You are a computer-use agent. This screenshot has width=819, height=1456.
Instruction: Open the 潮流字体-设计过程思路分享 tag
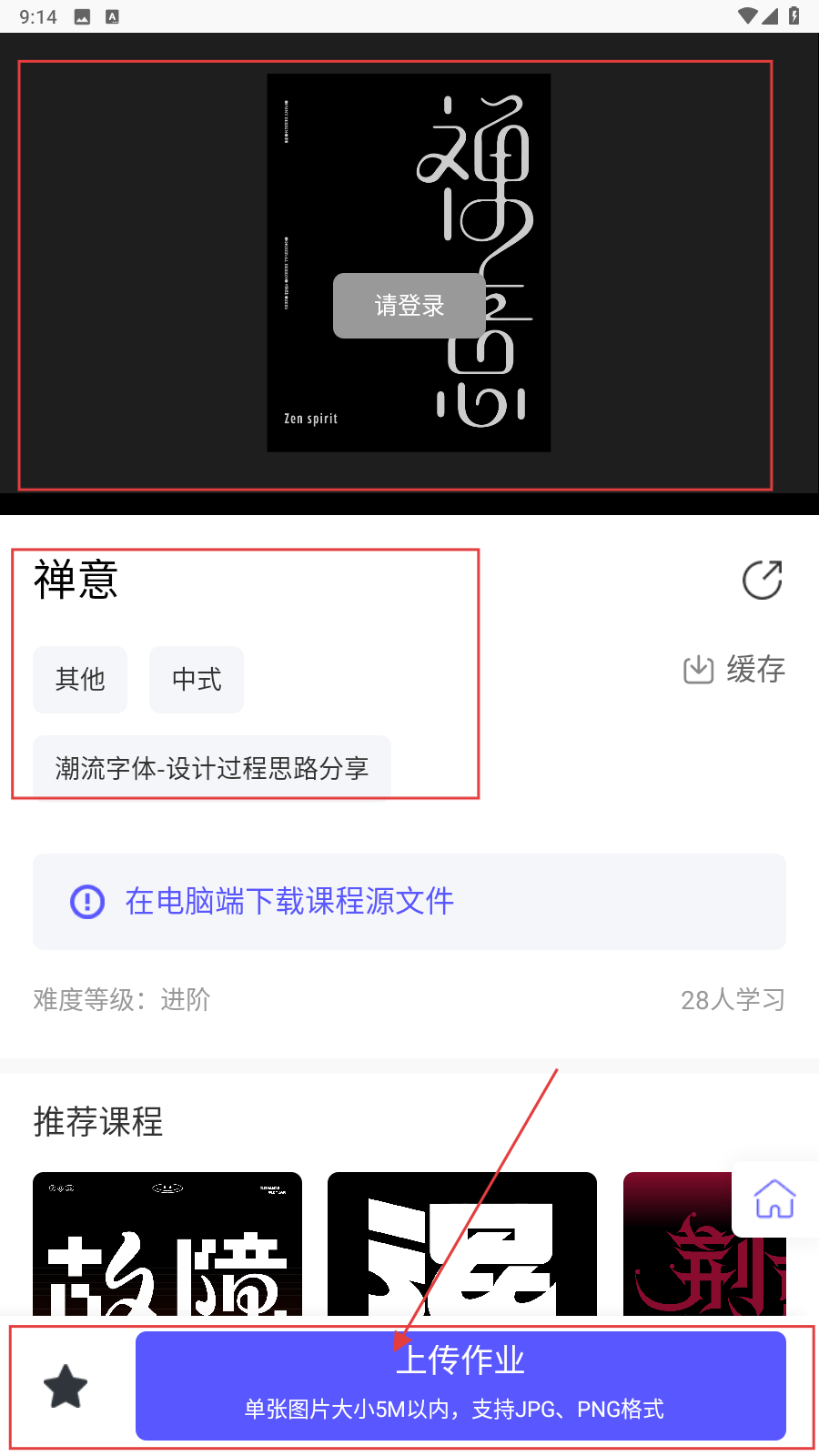212,767
